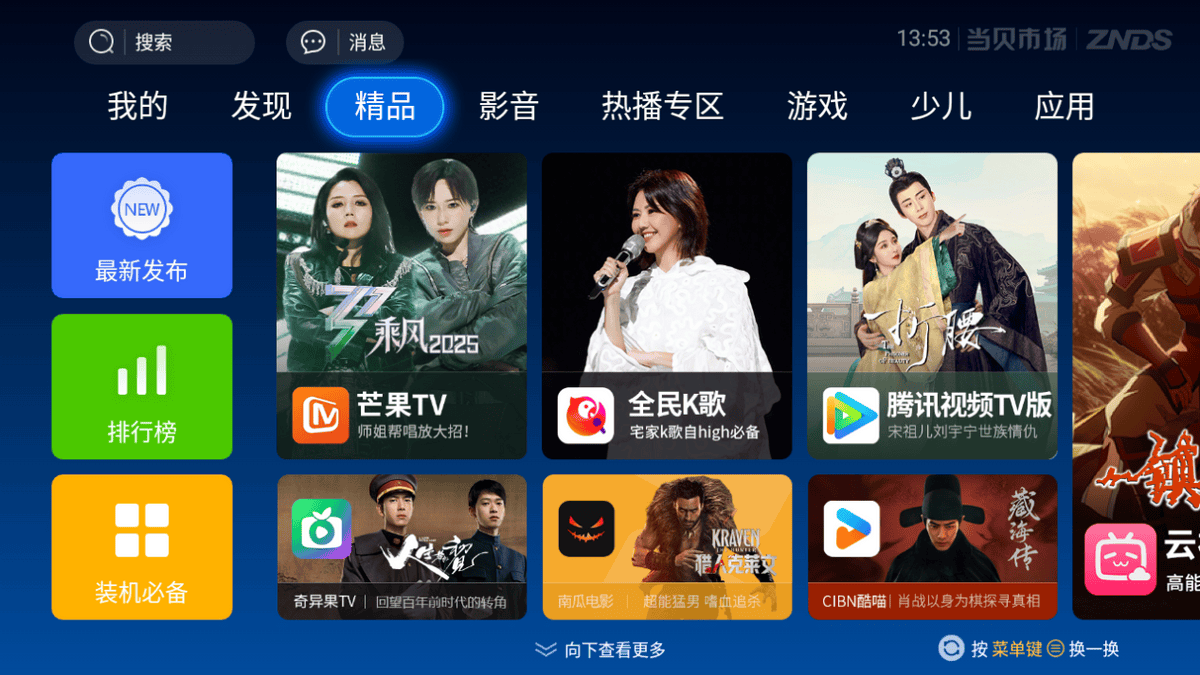Viewport: 1200px width, 675px height.
Task: Open the 热播专区 tab
Action: pos(662,106)
